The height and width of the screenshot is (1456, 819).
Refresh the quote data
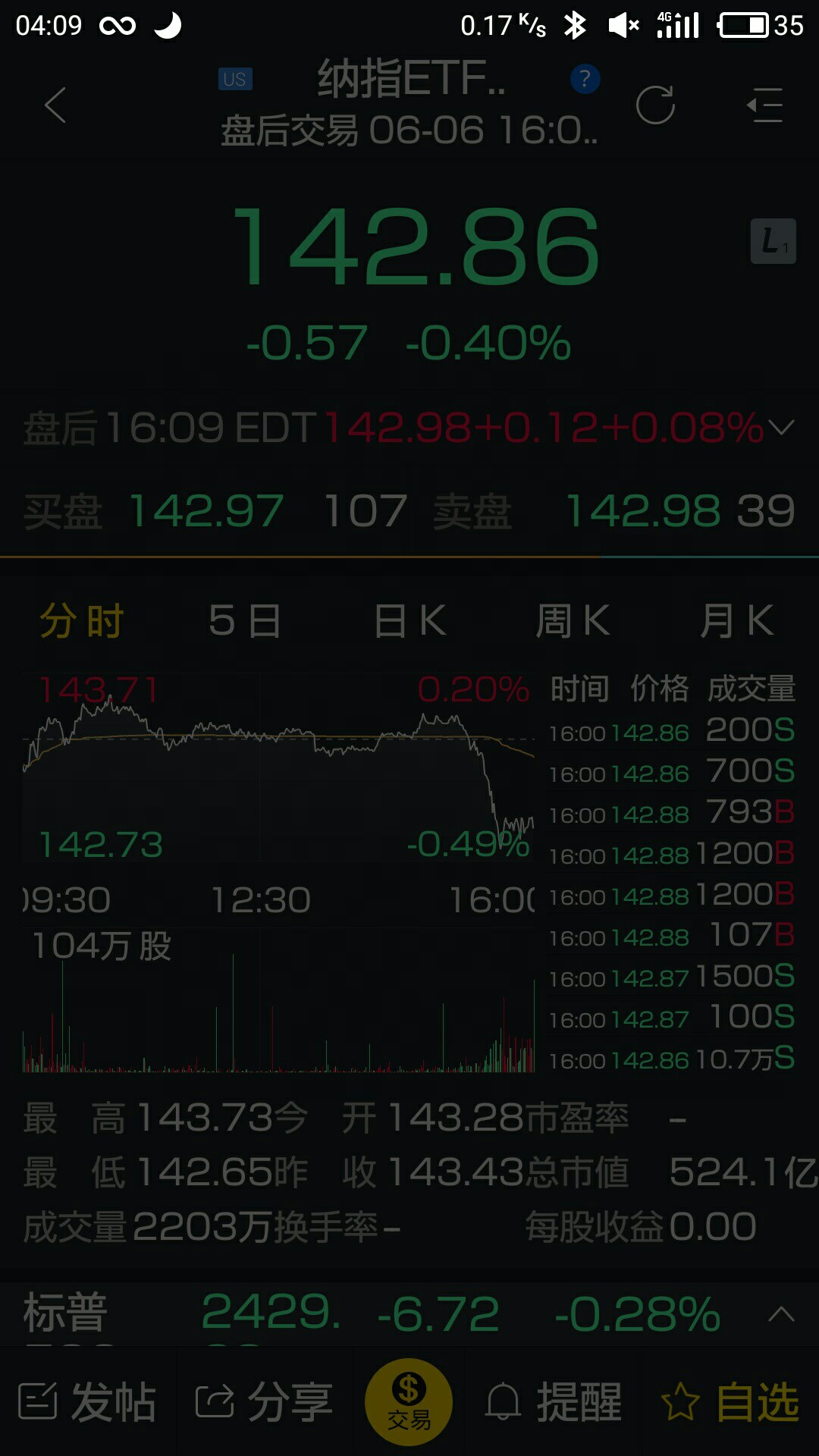click(655, 105)
